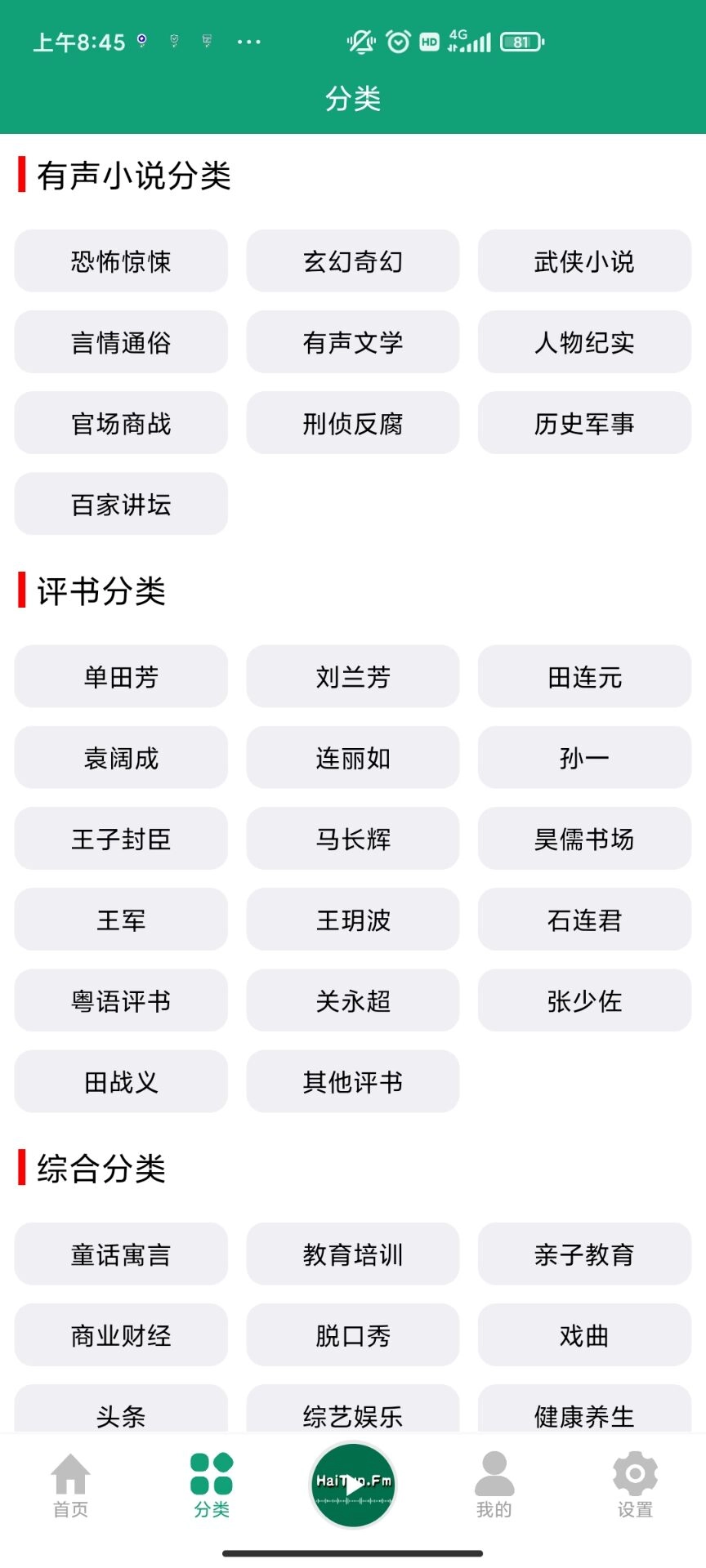Screen dimensions: 706x1568
Task: Tap the battery indicator showing 81
Action: [x=521, y=41]
